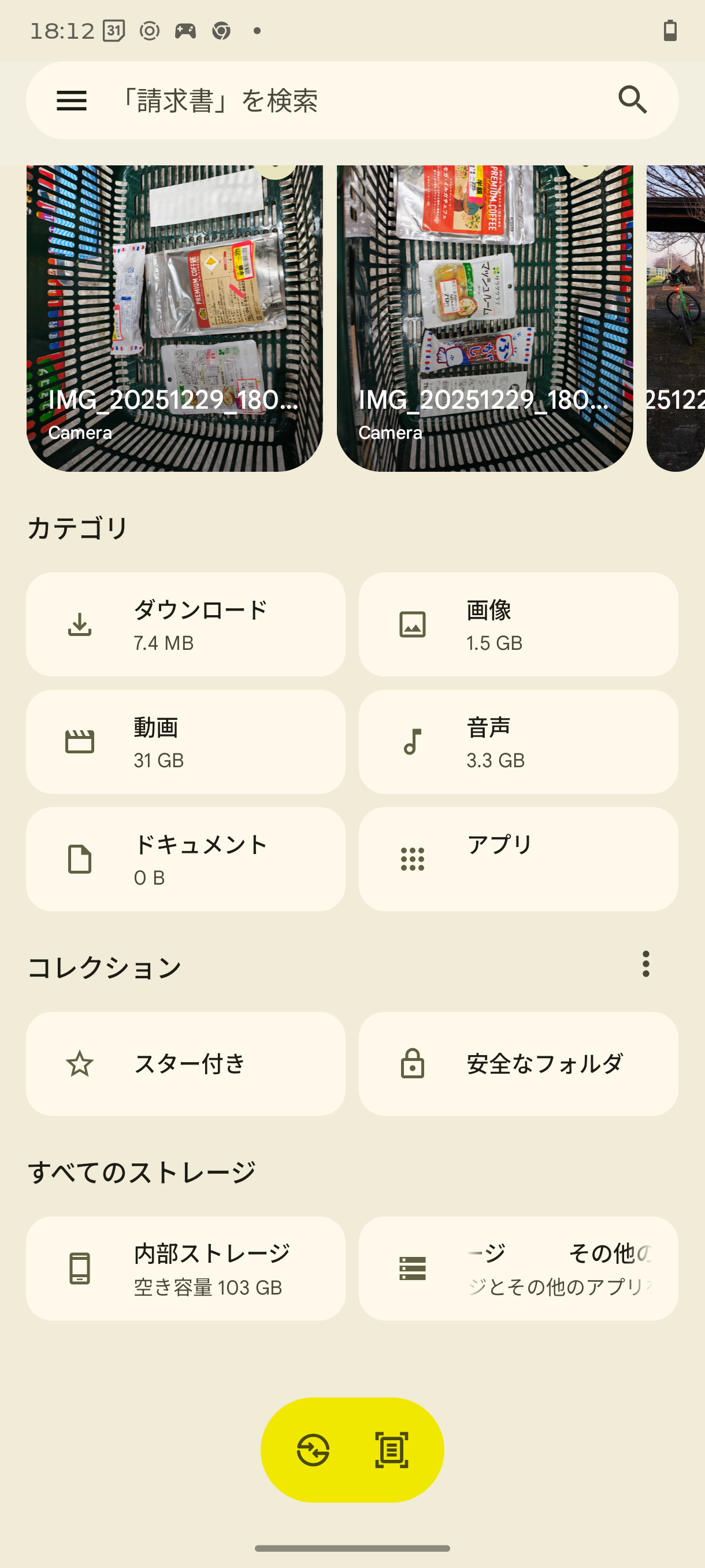View the ドキュメント category
705x1568 pixels.
point(185,859)
